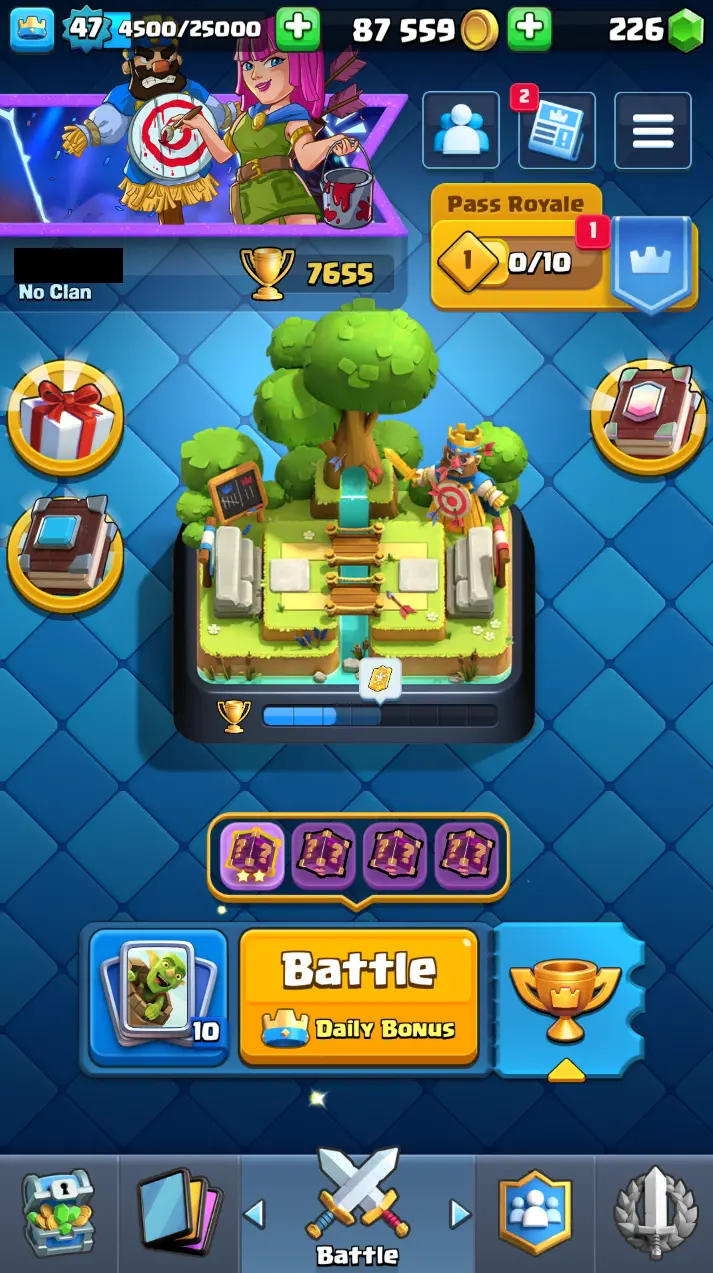Open the hamburger options menu
This screenshot has height=1273, width=713.
pos(652,130)
